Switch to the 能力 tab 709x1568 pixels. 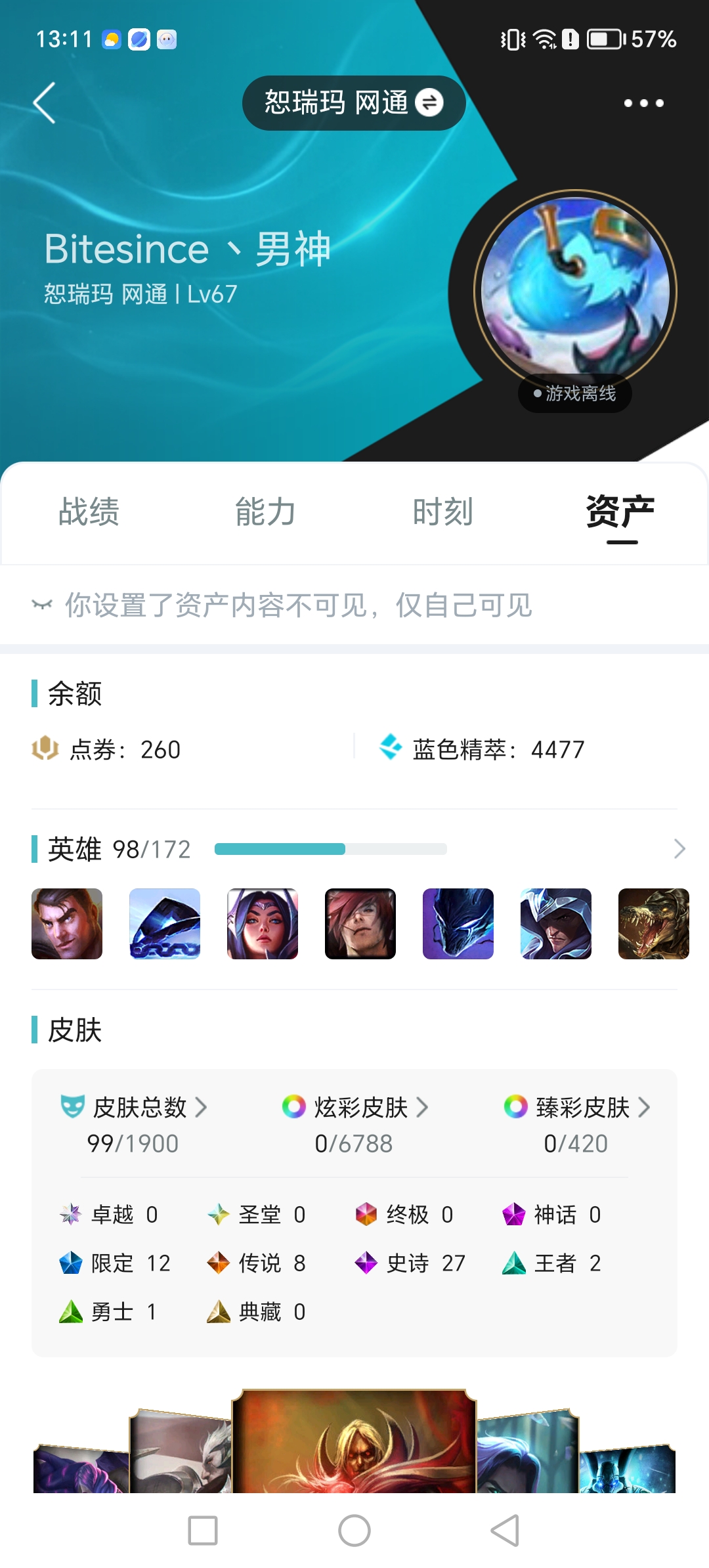265,512
